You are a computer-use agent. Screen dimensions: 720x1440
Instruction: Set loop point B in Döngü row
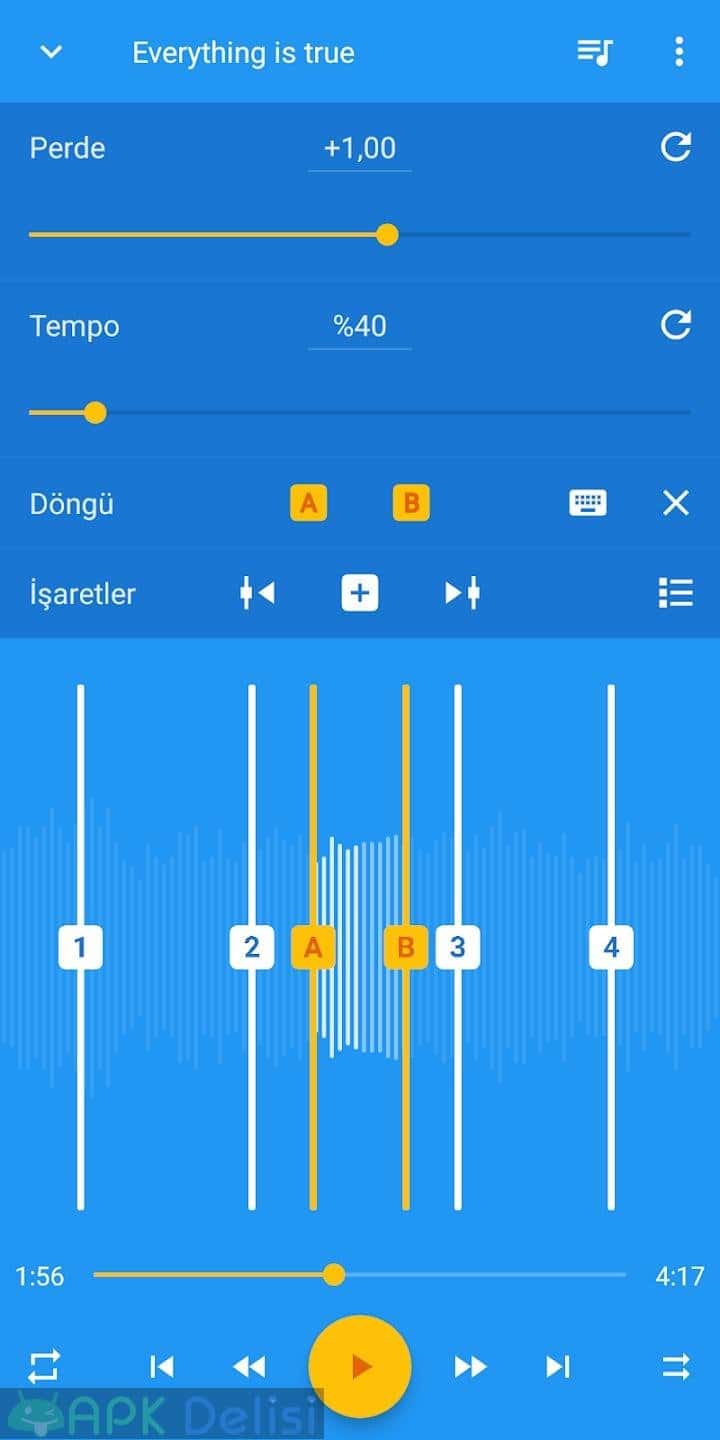pos(411,503)
